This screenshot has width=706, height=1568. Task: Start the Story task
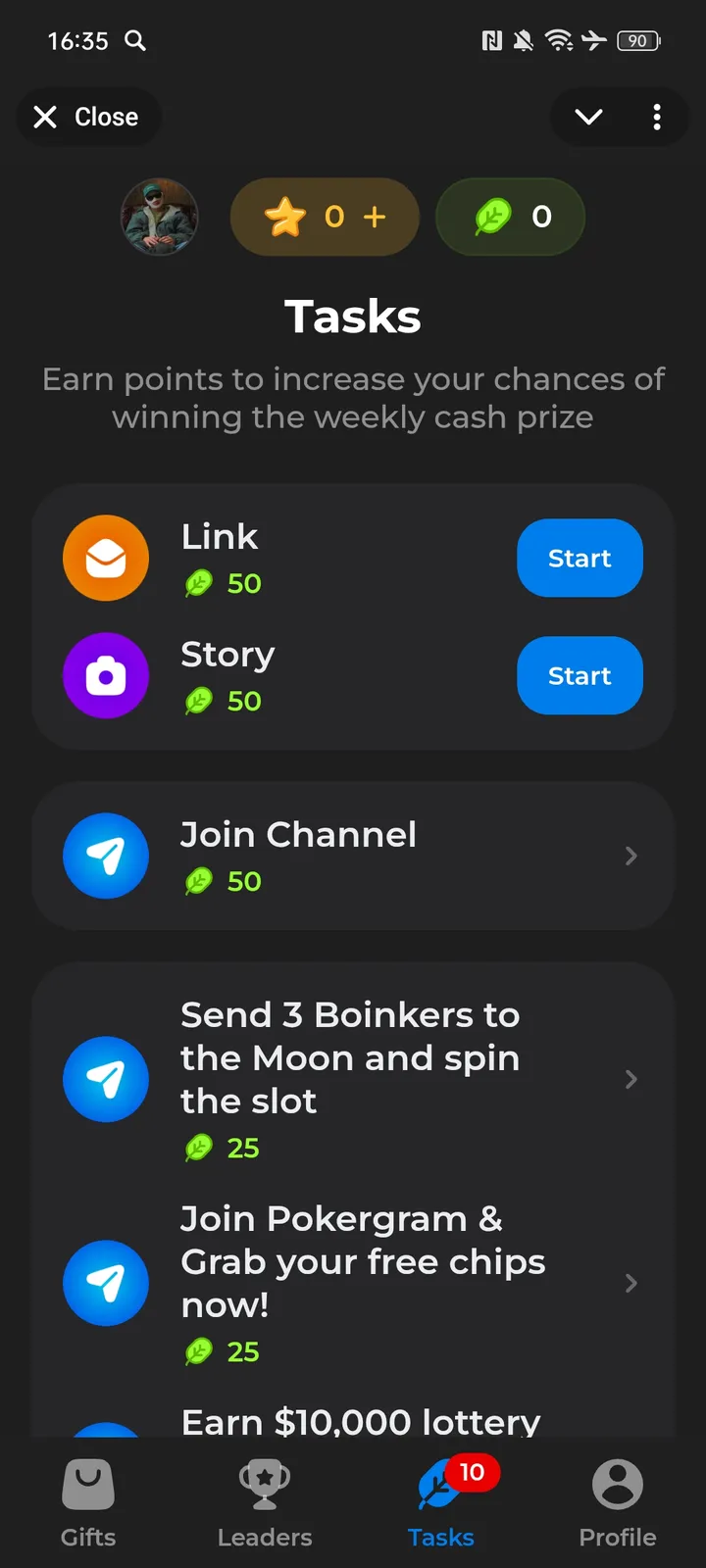click(580, 675)
